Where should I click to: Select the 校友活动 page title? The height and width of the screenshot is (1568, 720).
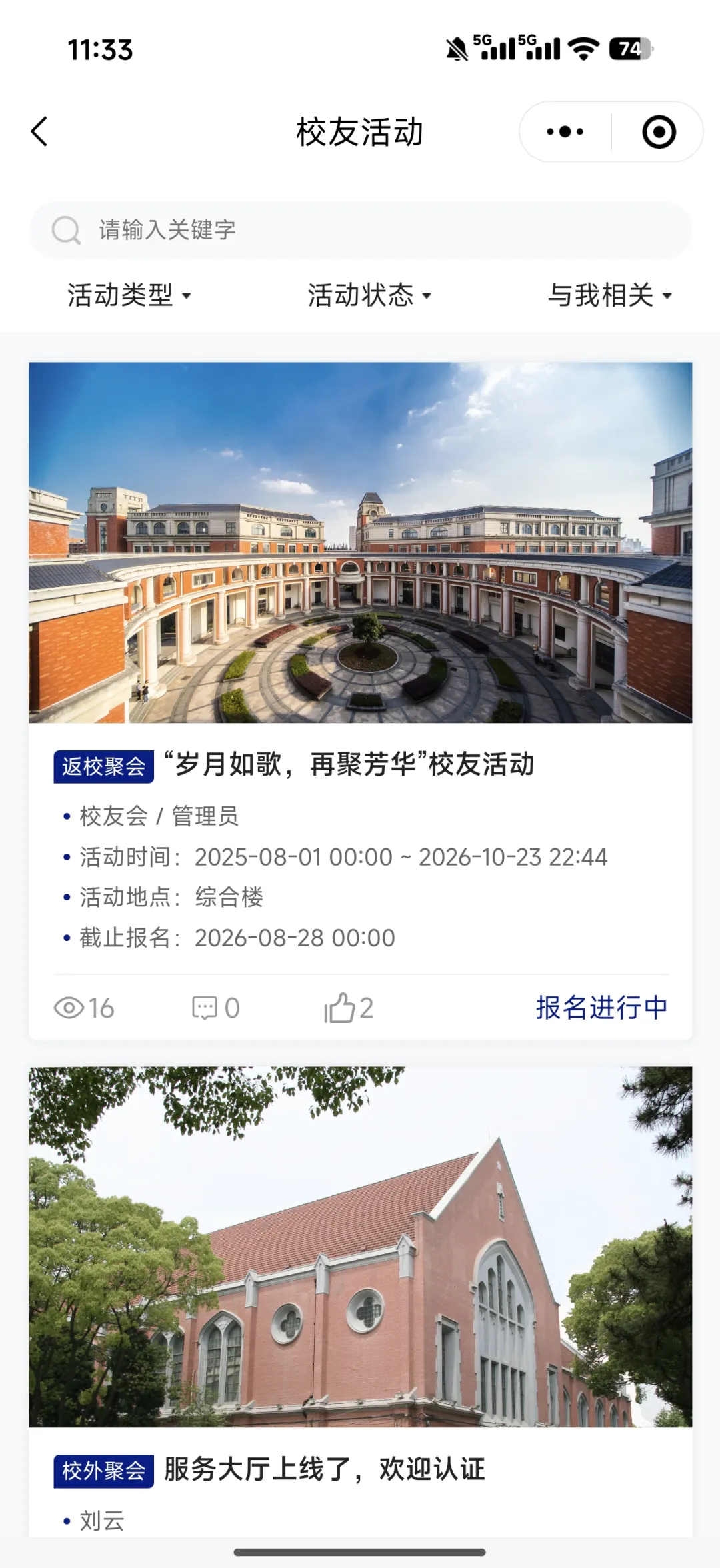pos(360,131)
